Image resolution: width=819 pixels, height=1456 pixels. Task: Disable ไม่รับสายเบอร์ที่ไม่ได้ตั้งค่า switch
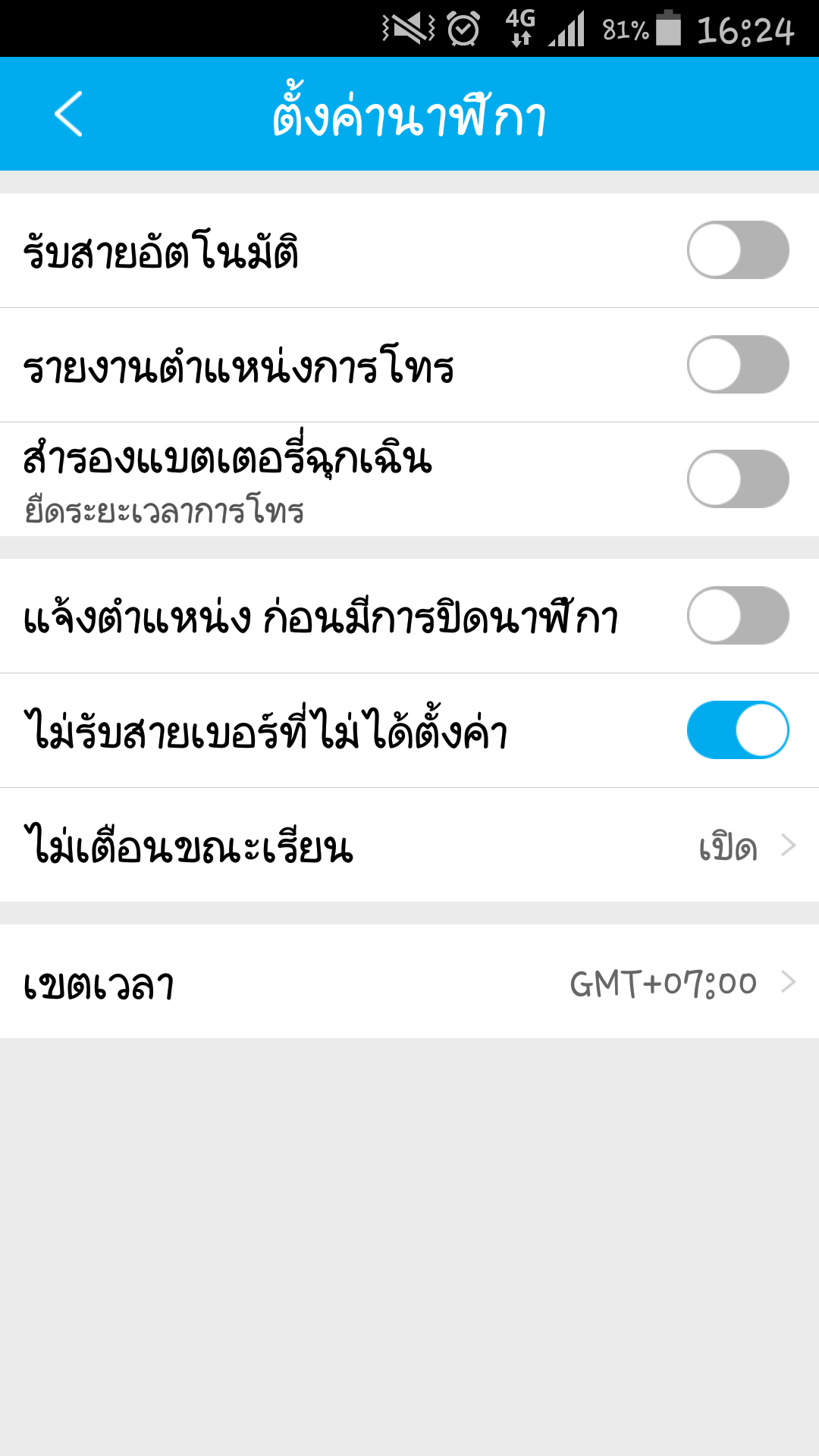[x=737, y=730]
